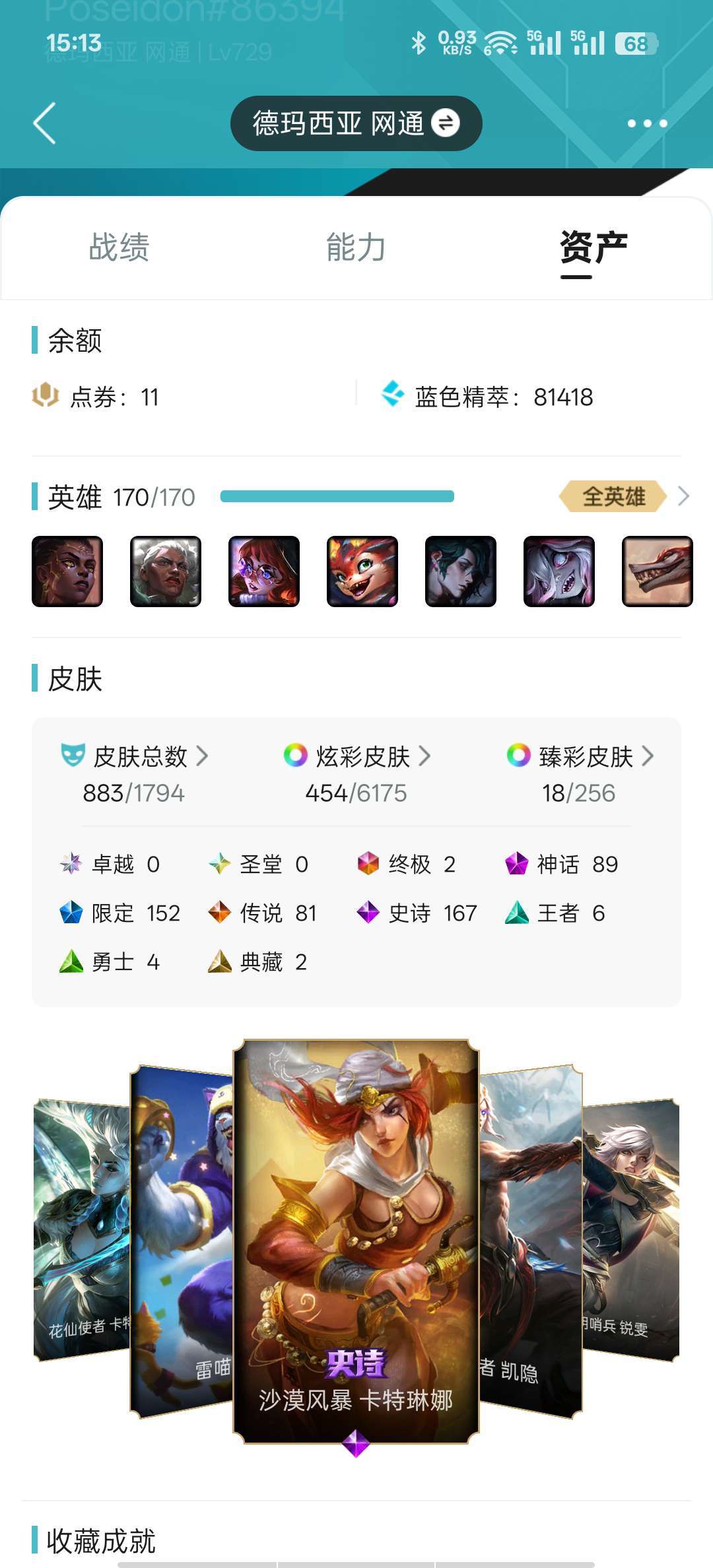Select the 花仙使者 skin card
Screen dimensions: 713x1568
82,1229
